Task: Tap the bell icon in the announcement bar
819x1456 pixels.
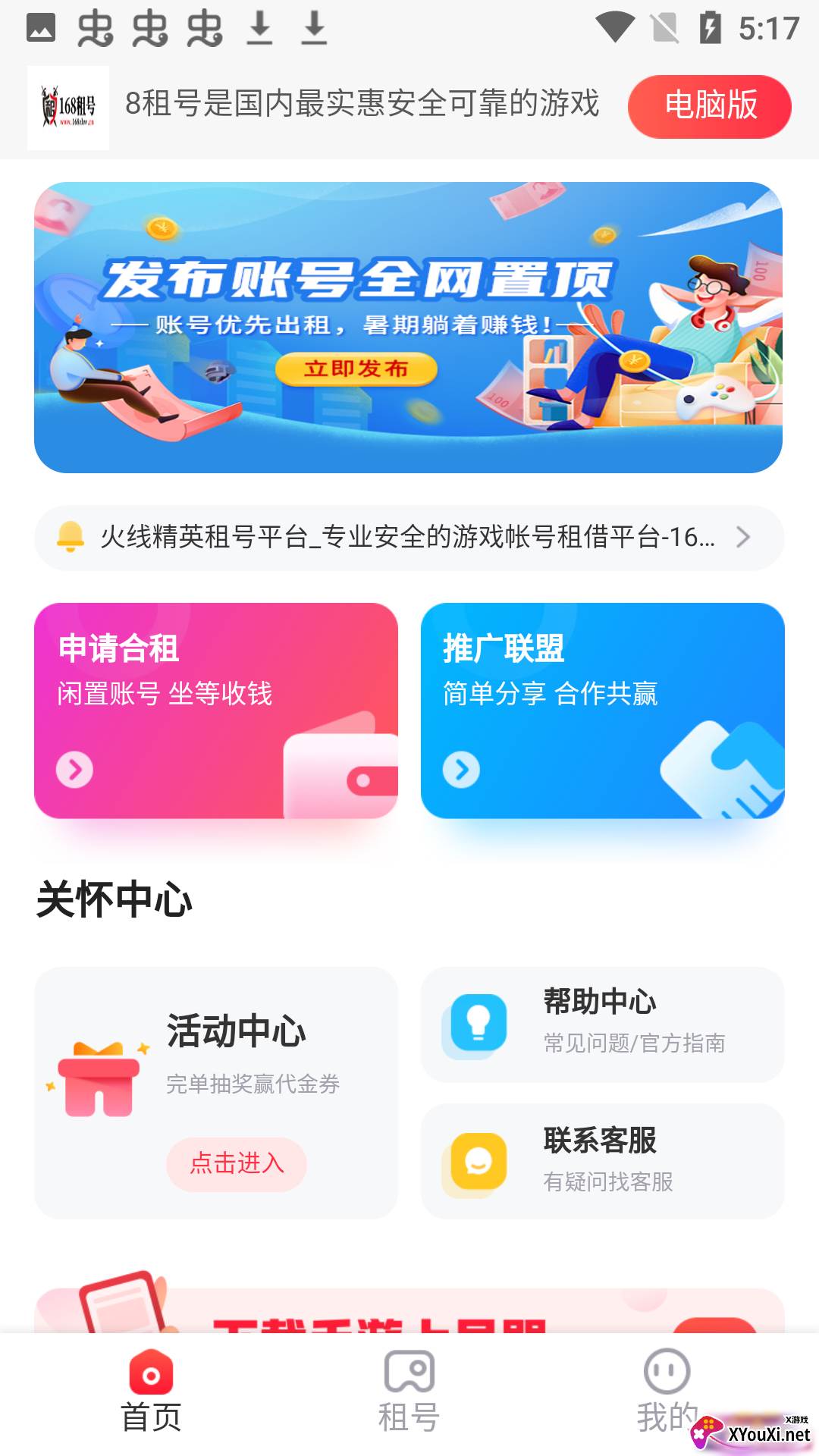Action: [x=71, y=538]
